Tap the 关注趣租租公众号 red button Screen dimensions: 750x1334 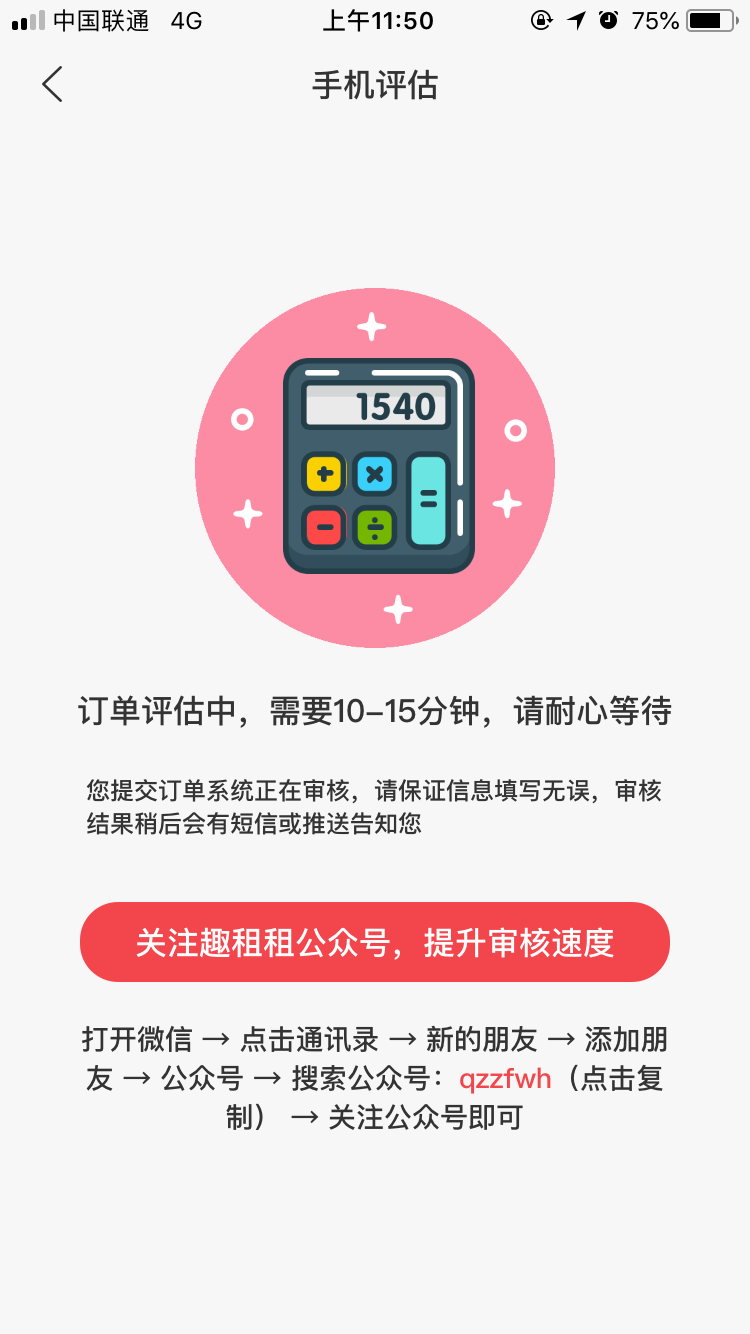tap(375, 942)
